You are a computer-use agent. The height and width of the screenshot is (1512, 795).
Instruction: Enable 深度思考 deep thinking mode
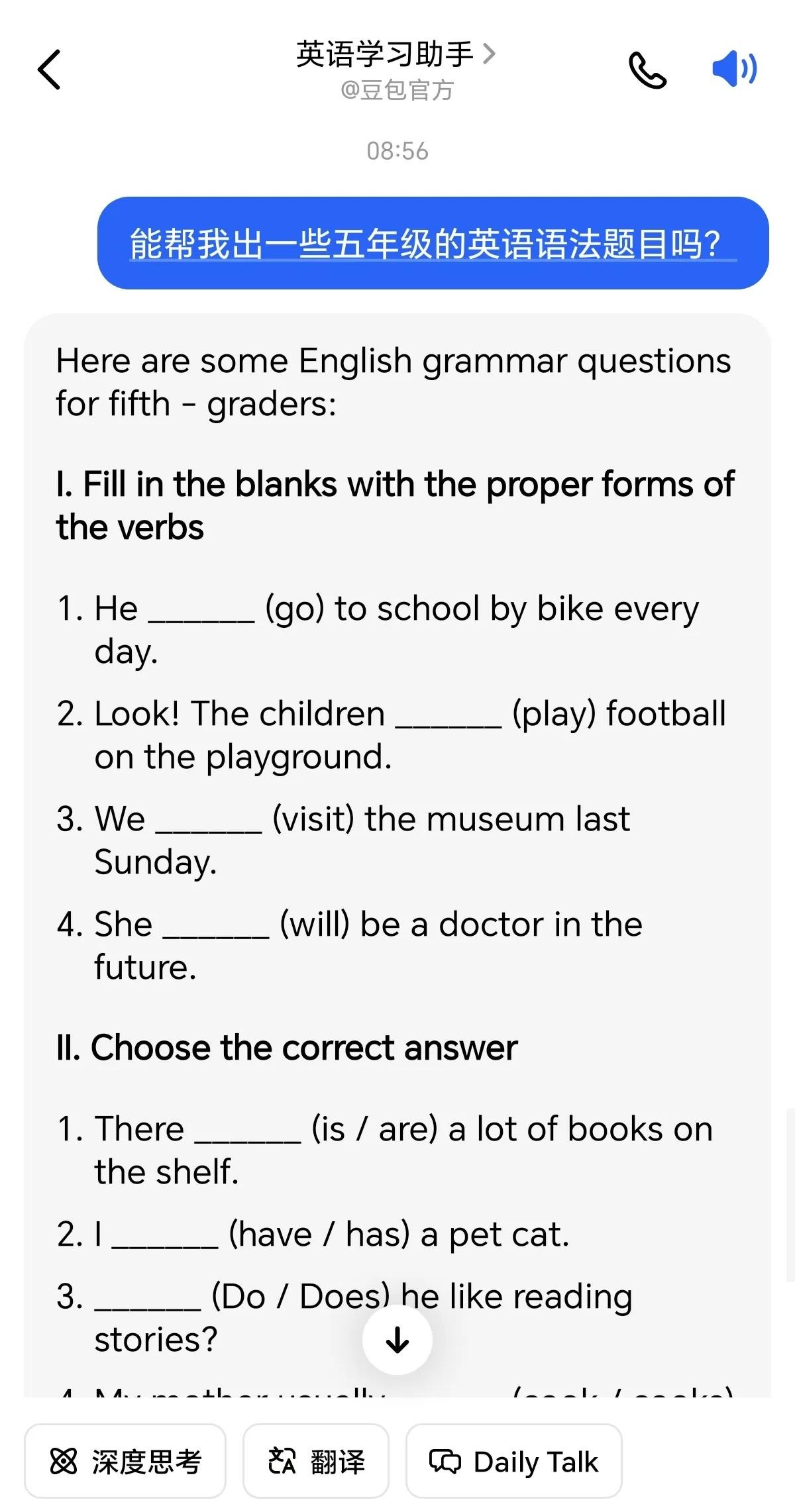[x=125, y=1461]
